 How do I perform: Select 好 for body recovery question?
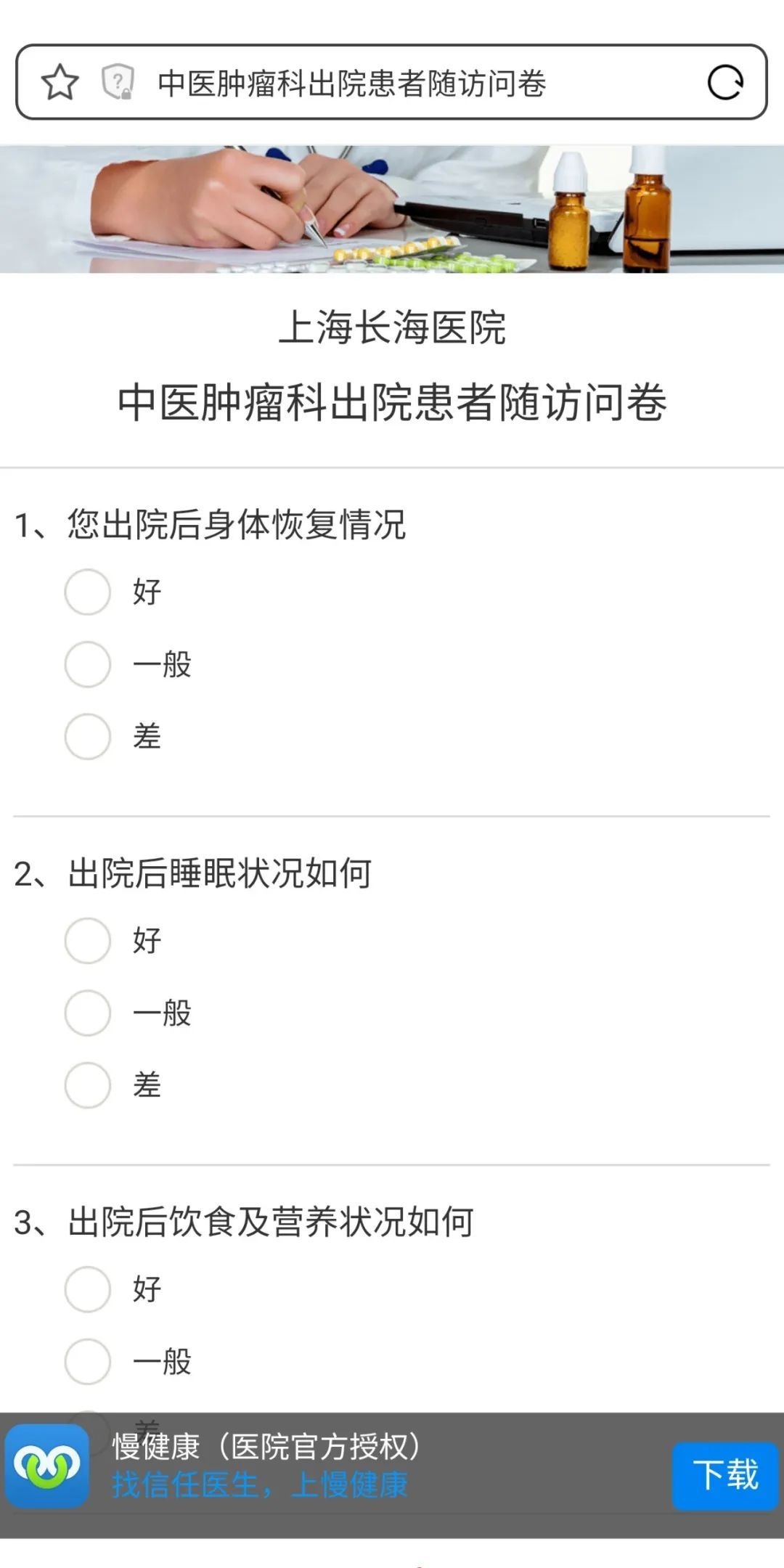[x=88, y=592]
